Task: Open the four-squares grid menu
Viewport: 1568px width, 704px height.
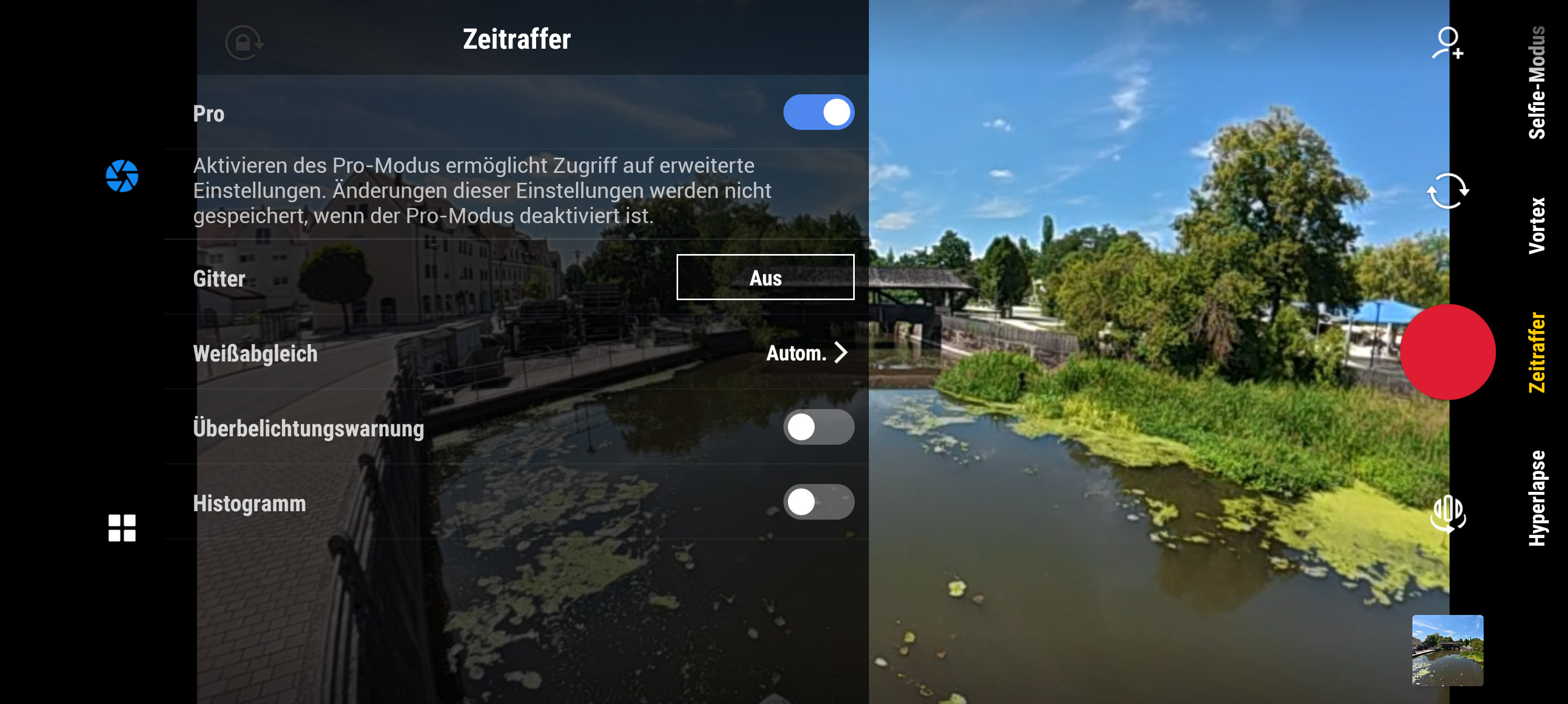Action: pyautogui.click(x=122, y=527)
